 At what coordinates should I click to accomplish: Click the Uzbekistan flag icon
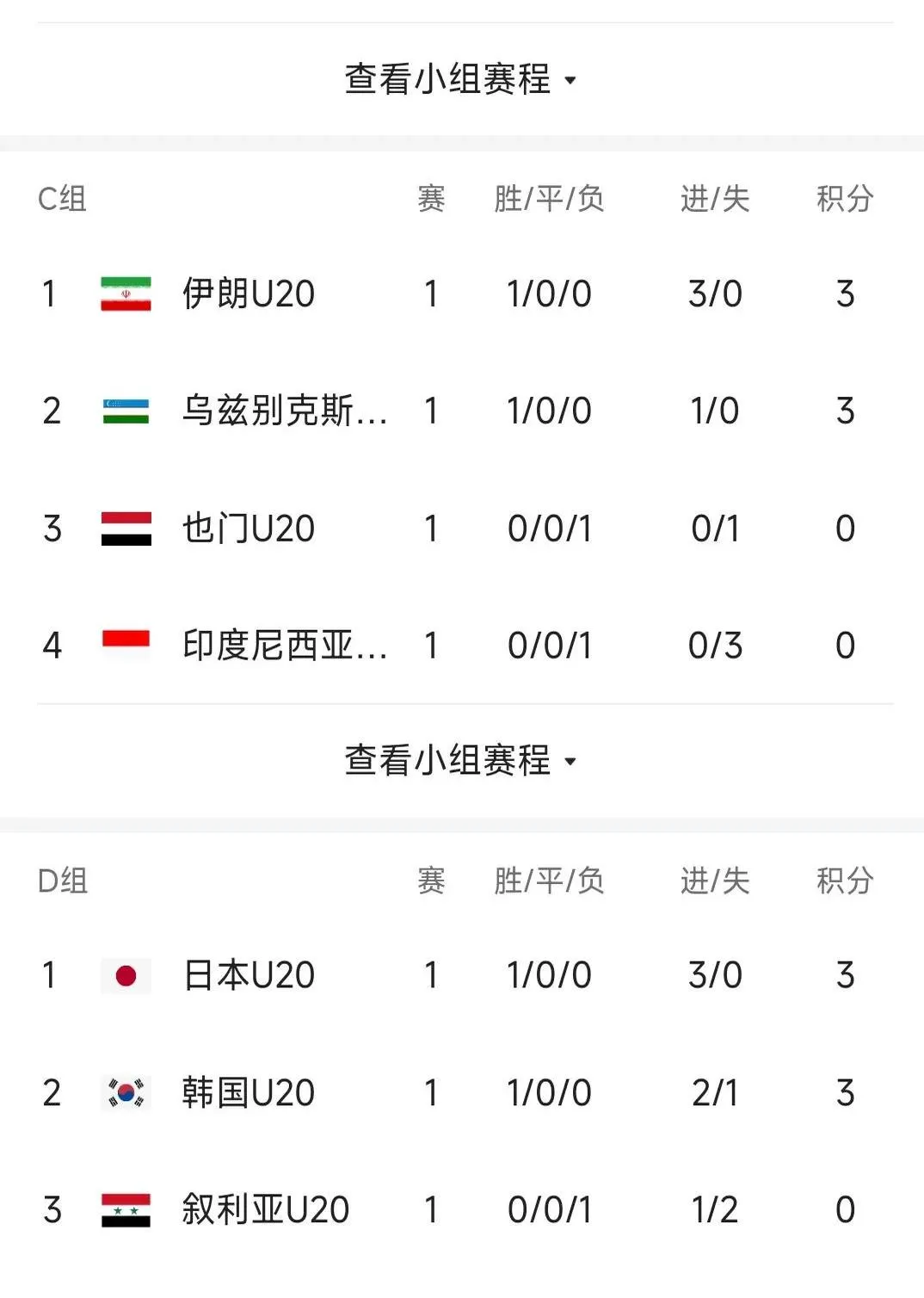pos(125,411)
